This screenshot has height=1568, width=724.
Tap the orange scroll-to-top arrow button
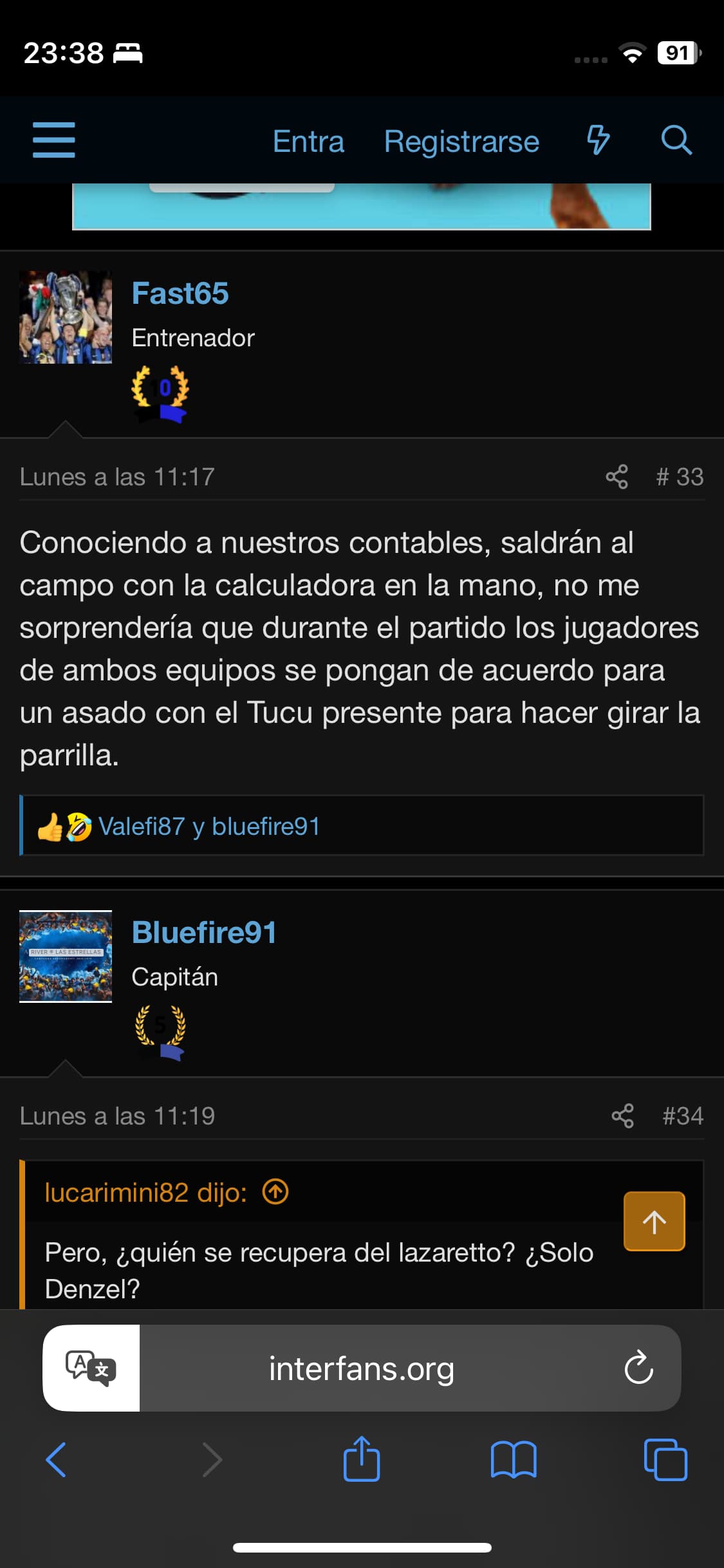tap(654, 1221)
